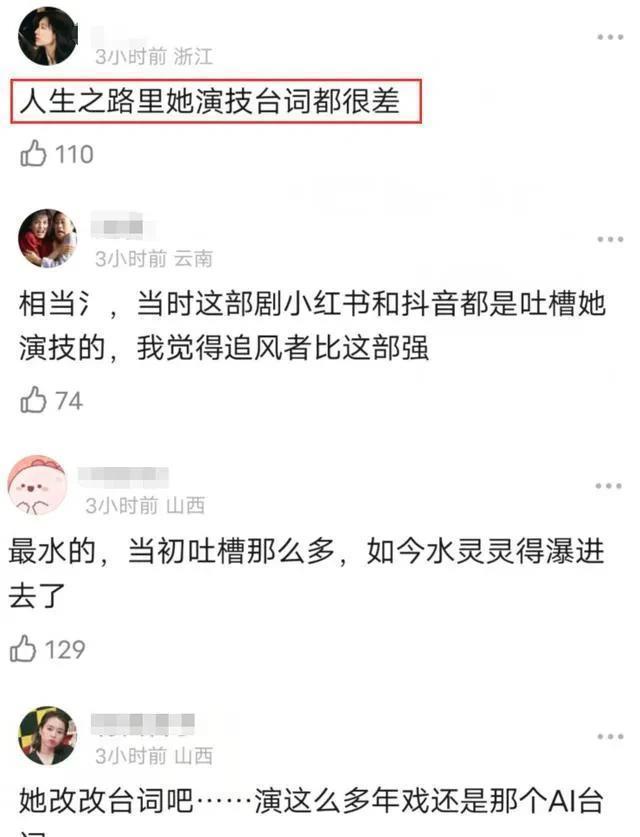
Task: View profile of the Zhejiang commenter's avatar
Action: [x=47, y=36]
